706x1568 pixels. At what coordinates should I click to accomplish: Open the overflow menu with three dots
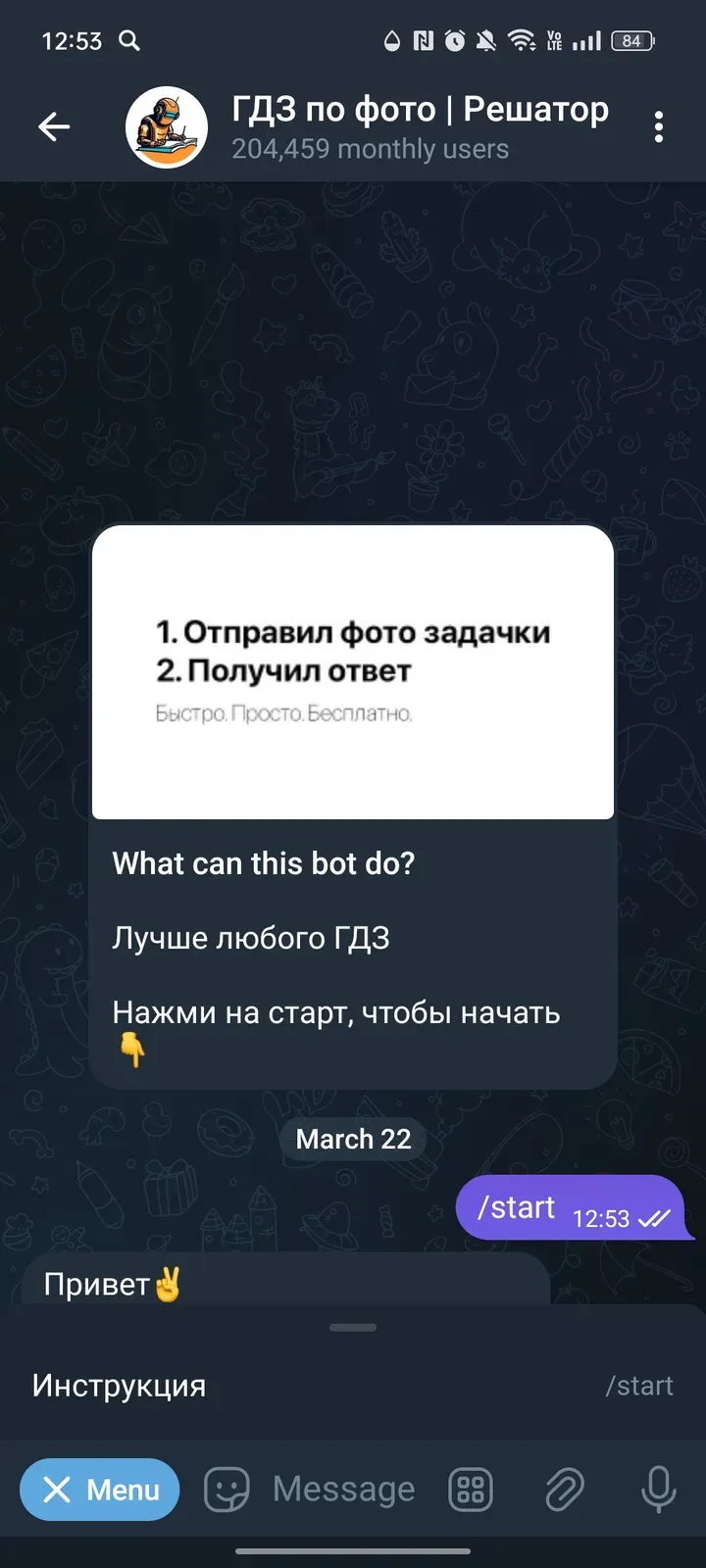[658, 126]
